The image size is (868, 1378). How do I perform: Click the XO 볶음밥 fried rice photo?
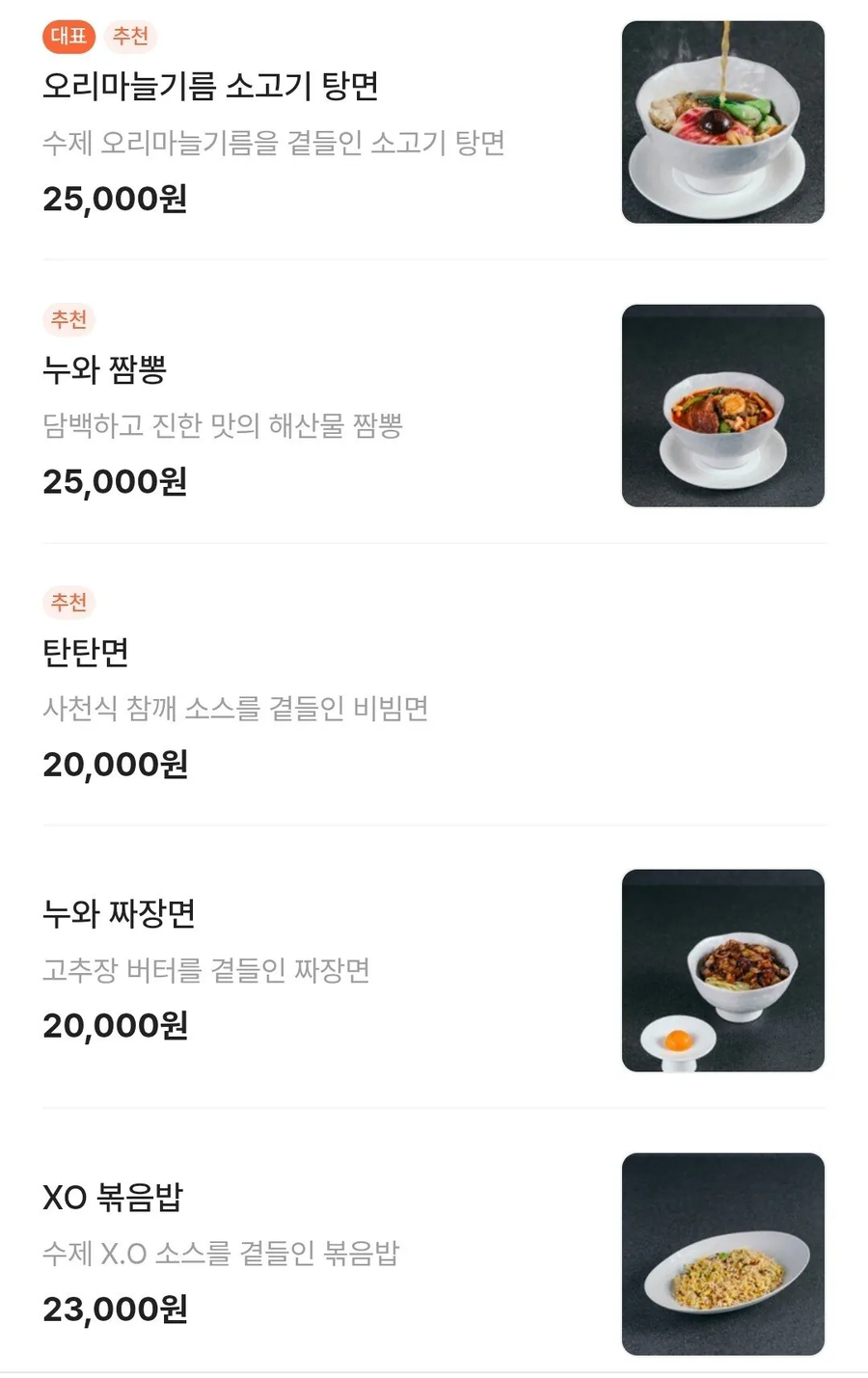tap(723, 1254)
